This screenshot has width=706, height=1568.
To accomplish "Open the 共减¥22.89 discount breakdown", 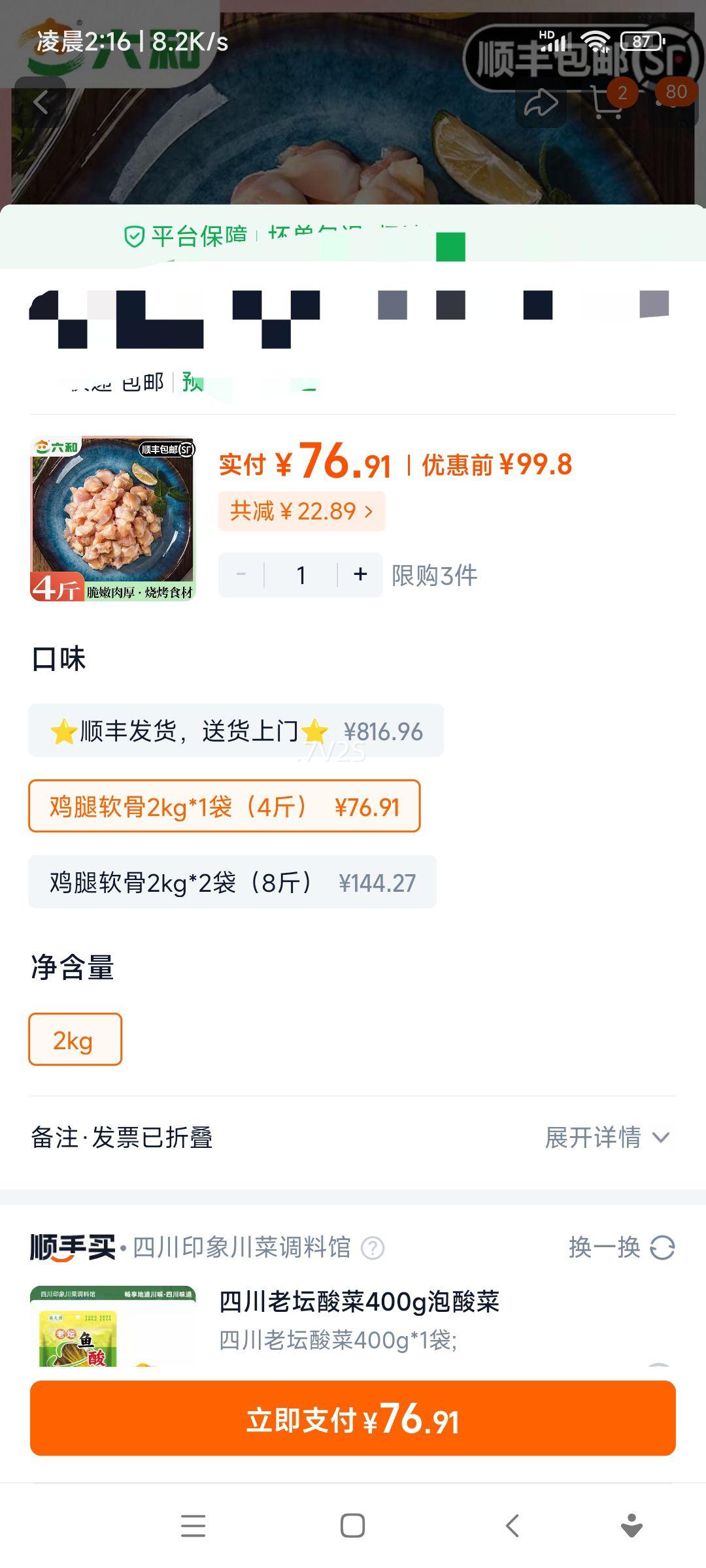I will [302, 512].
